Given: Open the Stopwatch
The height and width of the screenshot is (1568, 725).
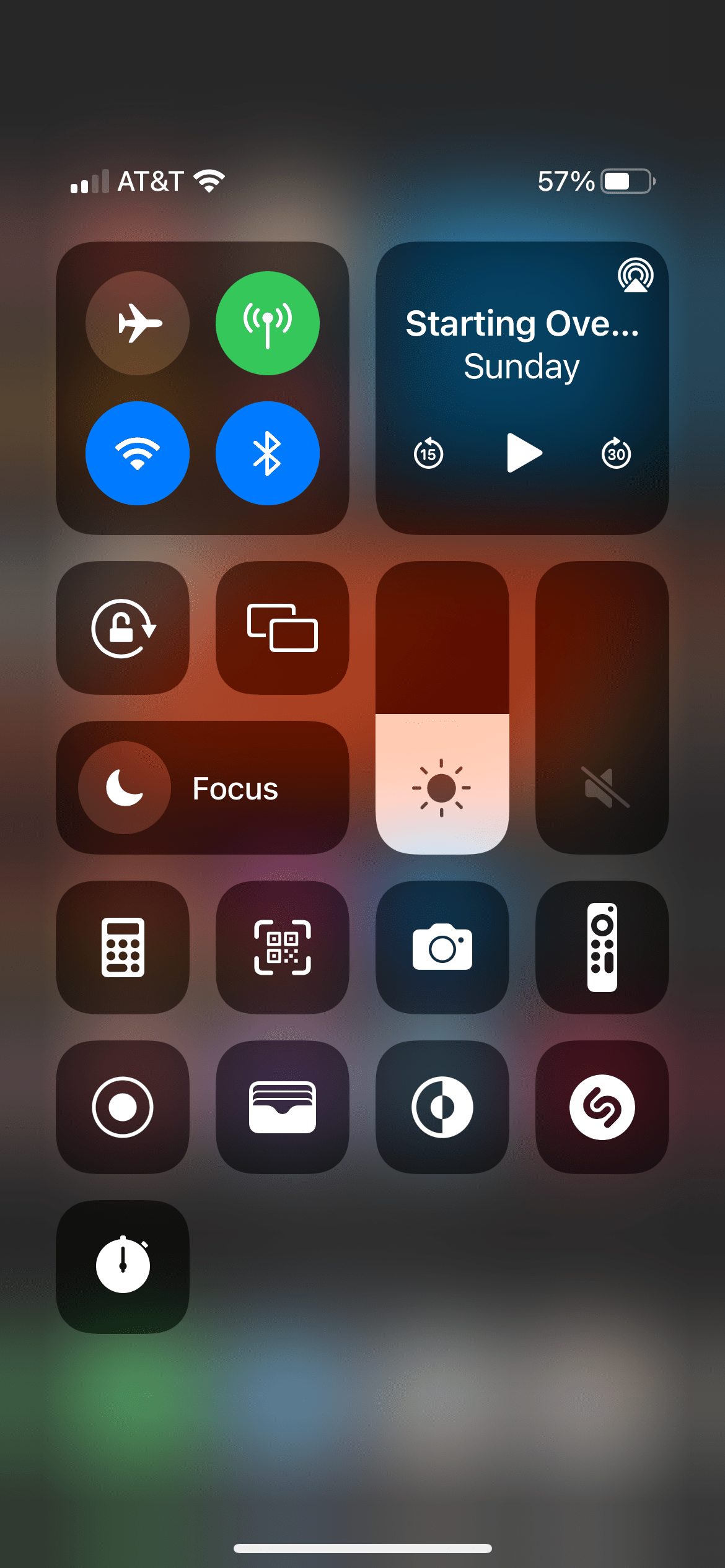Looking at the screenshot, I should pos(123,1267).
